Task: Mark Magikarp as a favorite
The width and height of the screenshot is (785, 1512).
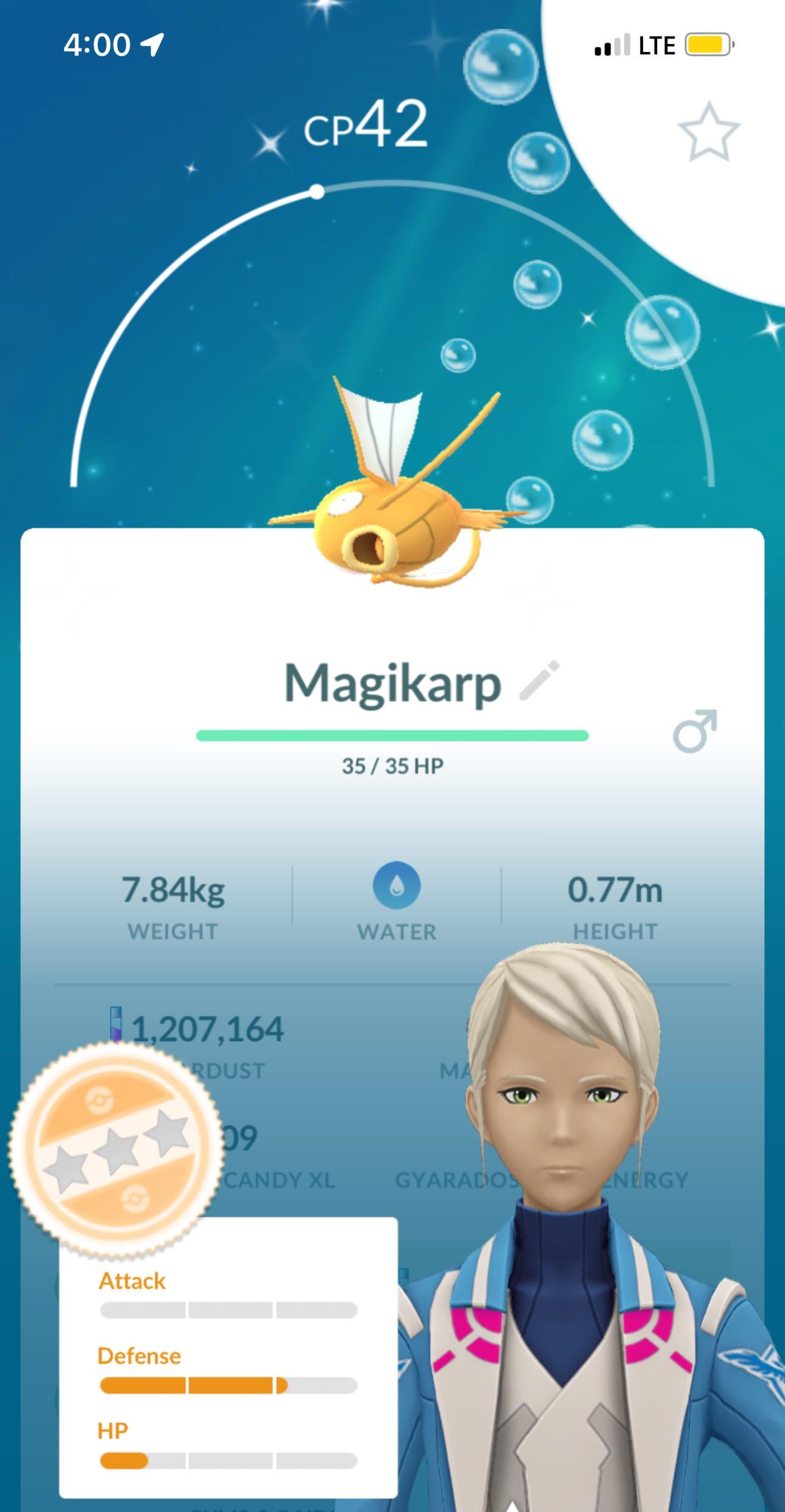Action: [709, 132]
